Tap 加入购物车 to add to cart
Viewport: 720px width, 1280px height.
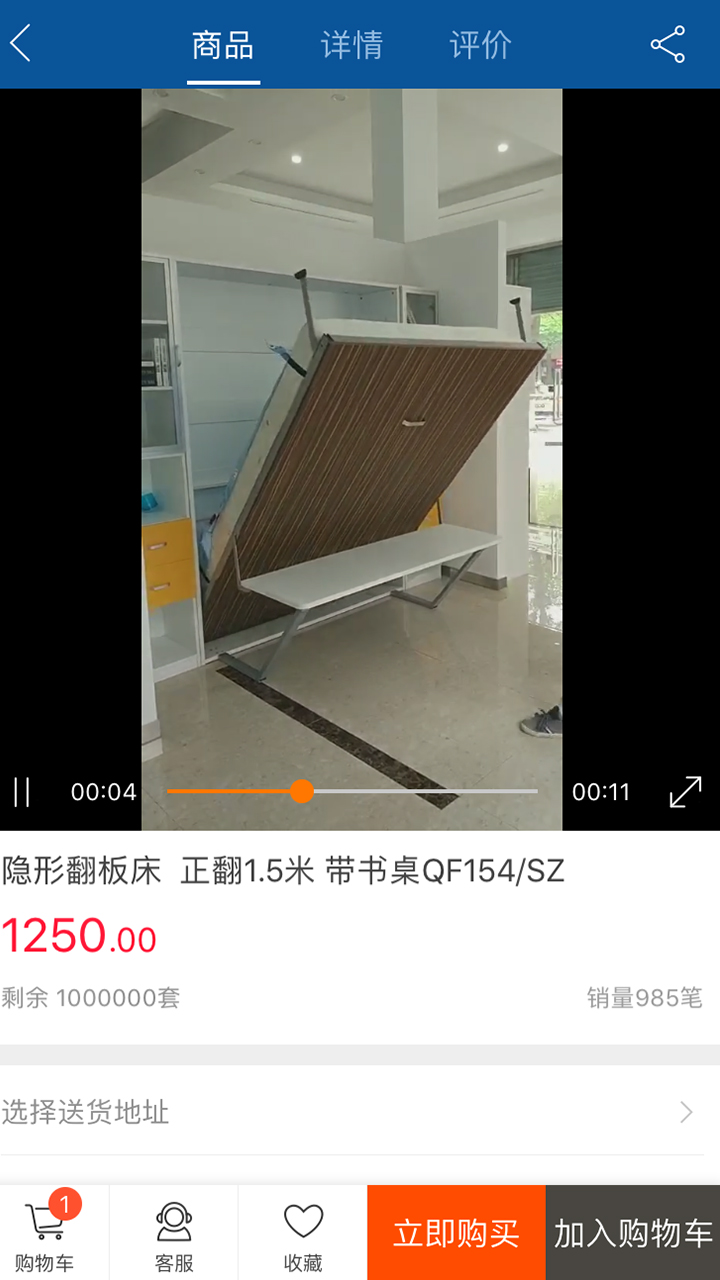coord(633,1233)
